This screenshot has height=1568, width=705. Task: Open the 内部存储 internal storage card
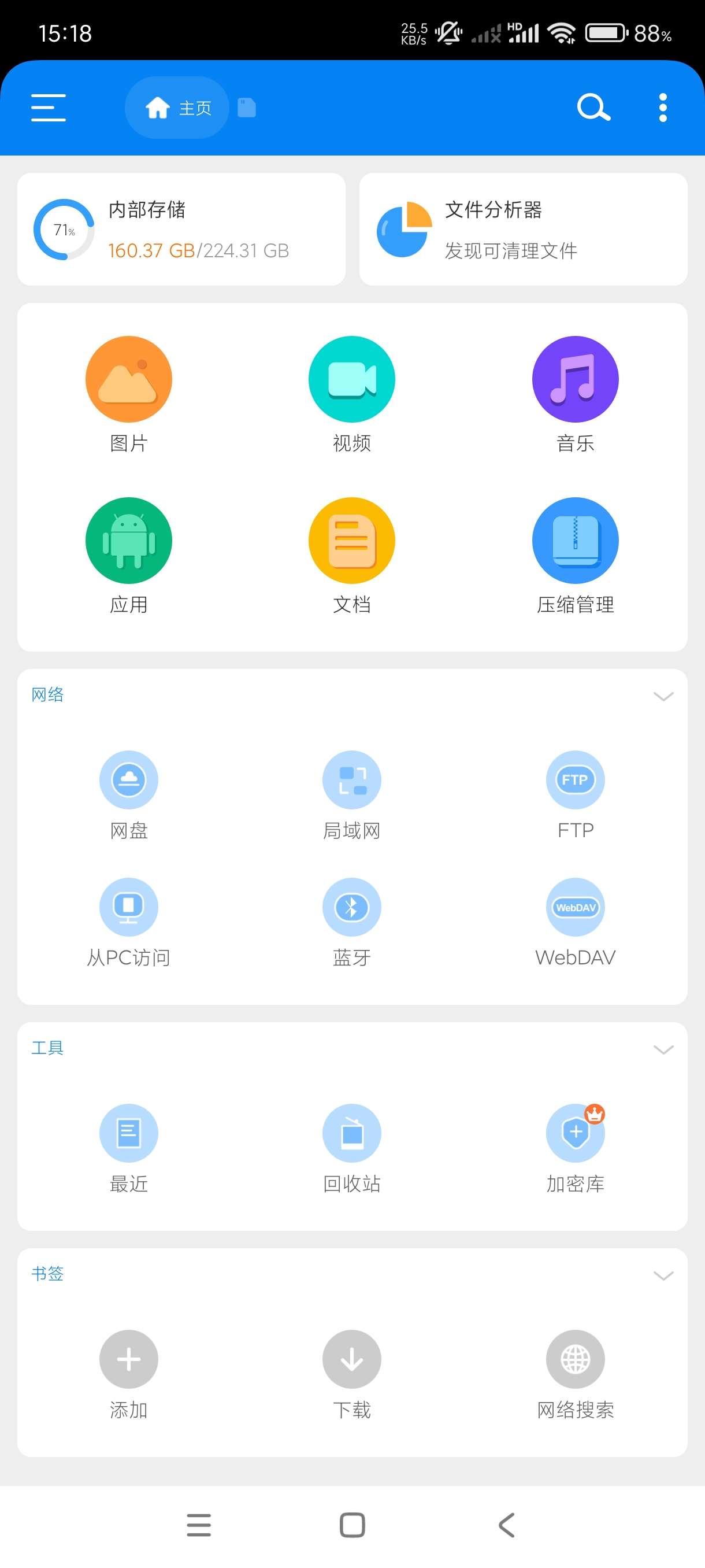(181, 230)
